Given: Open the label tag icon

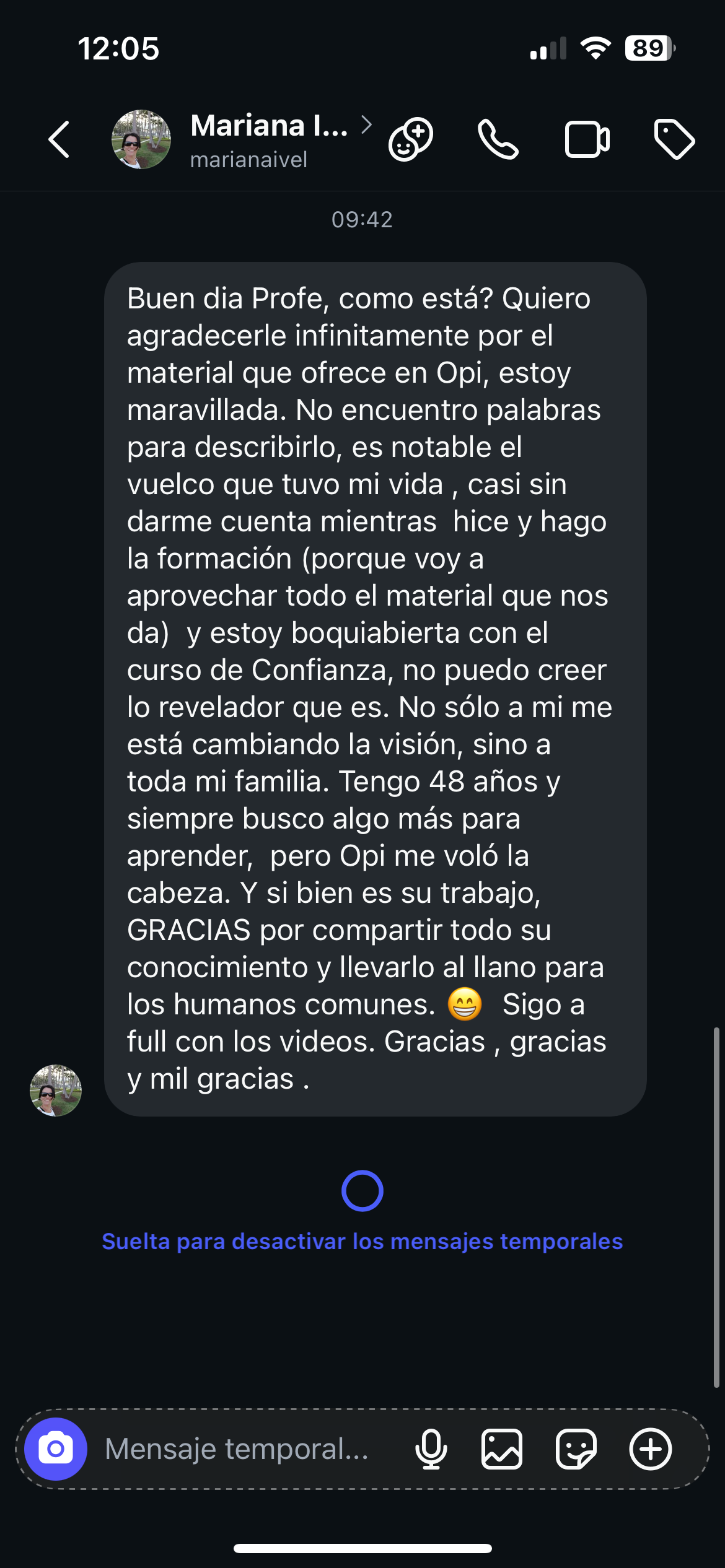Looking at the screenshot, I should click(674, 139).
